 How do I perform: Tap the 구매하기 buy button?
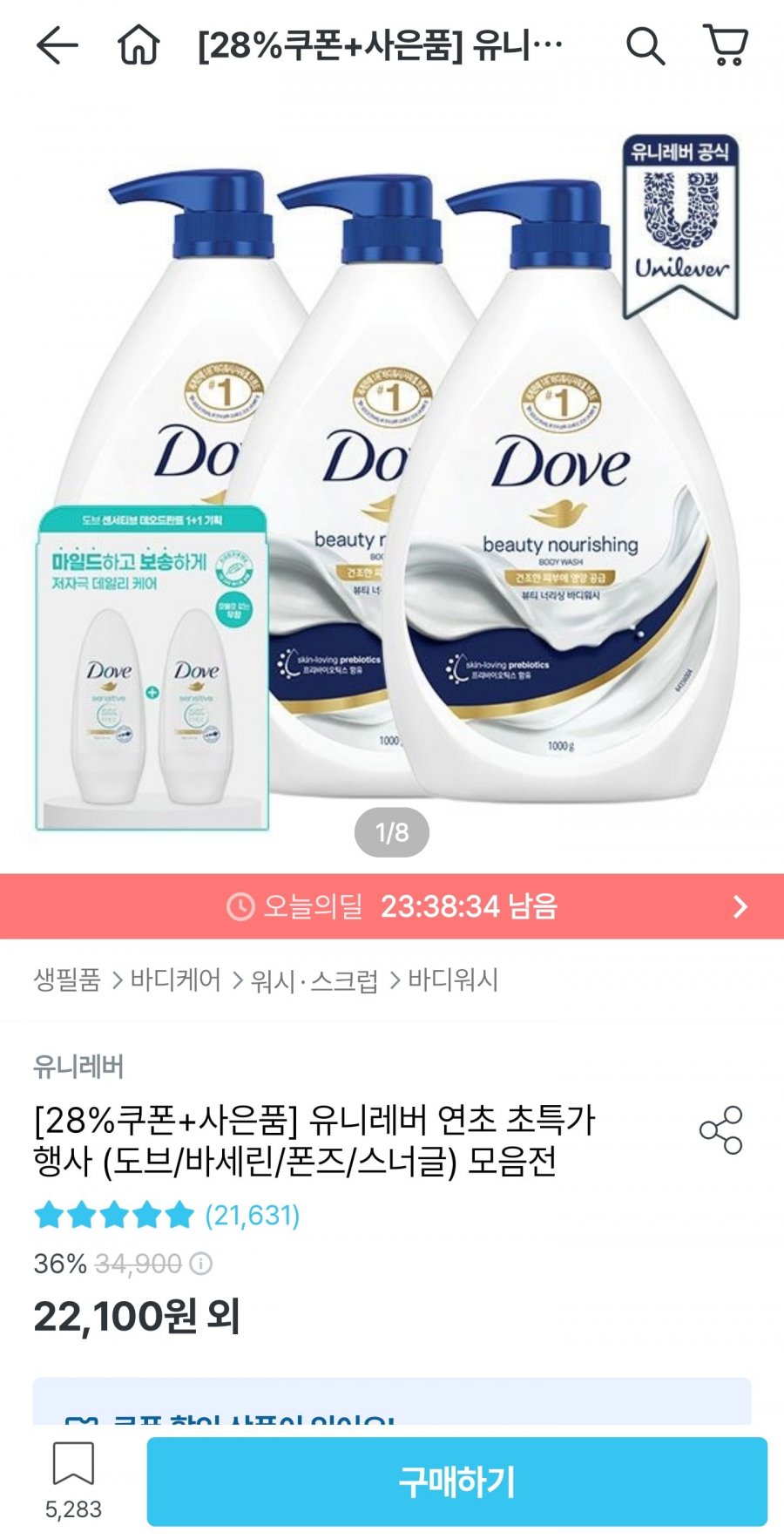click(456, 1481)
